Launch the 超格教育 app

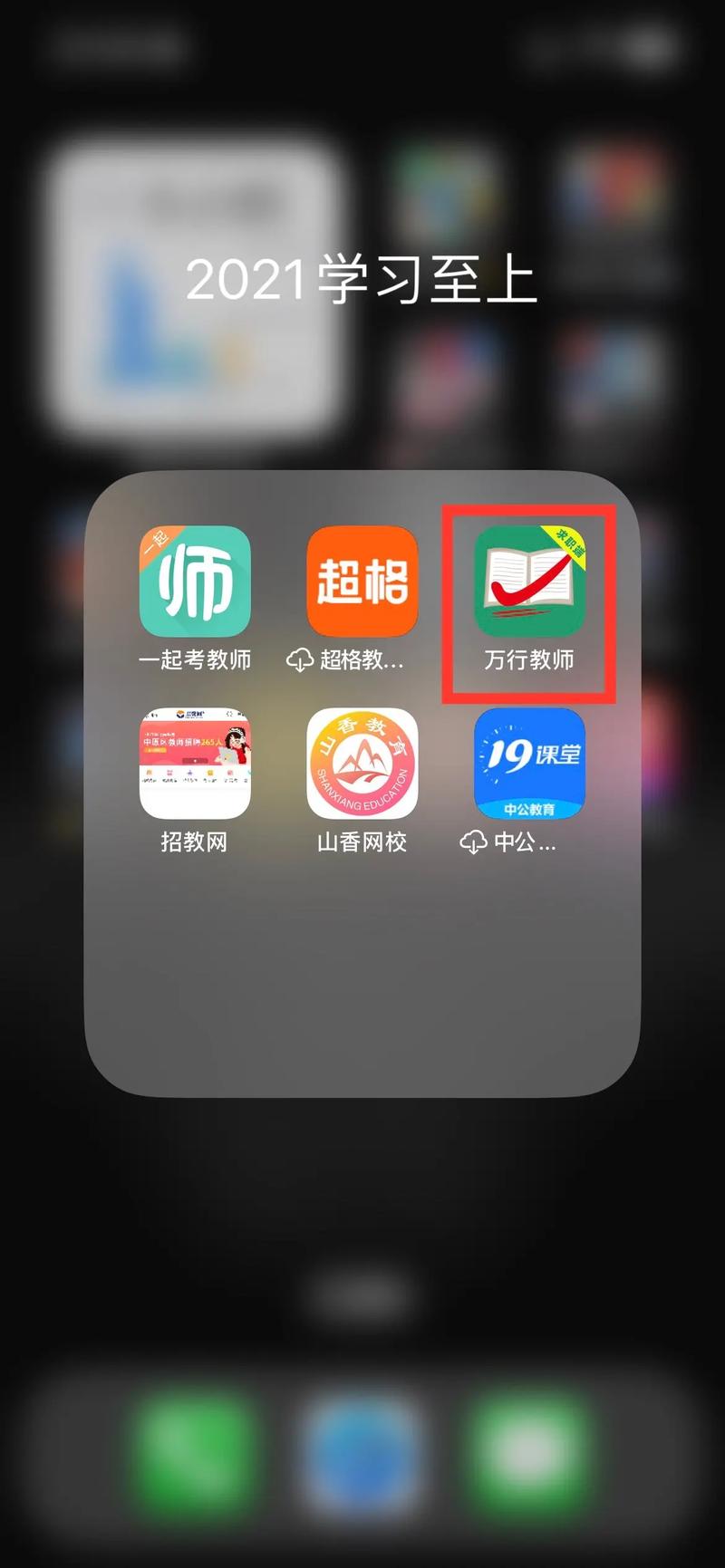point(362,582)
